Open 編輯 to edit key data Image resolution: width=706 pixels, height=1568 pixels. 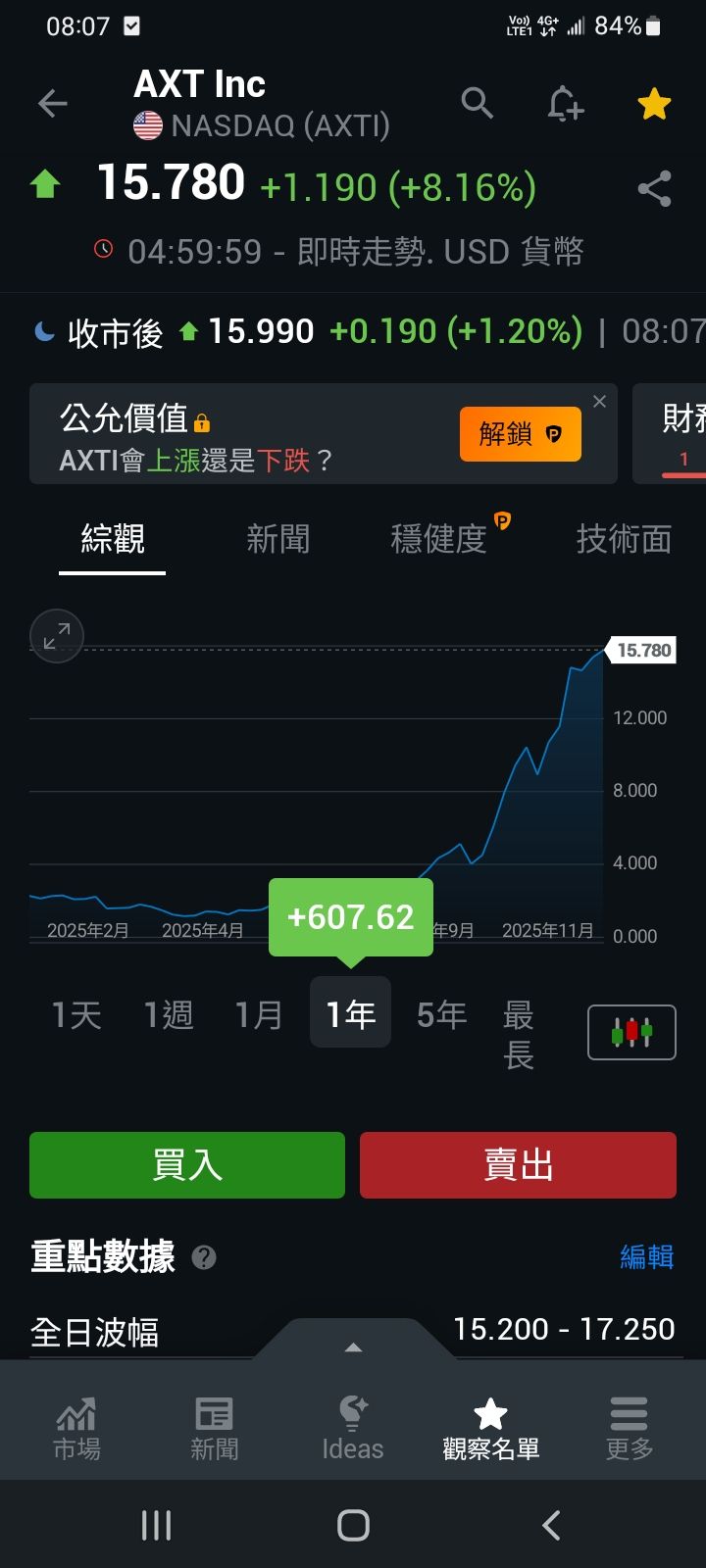pyautogui.click(x=647, y=1257)
